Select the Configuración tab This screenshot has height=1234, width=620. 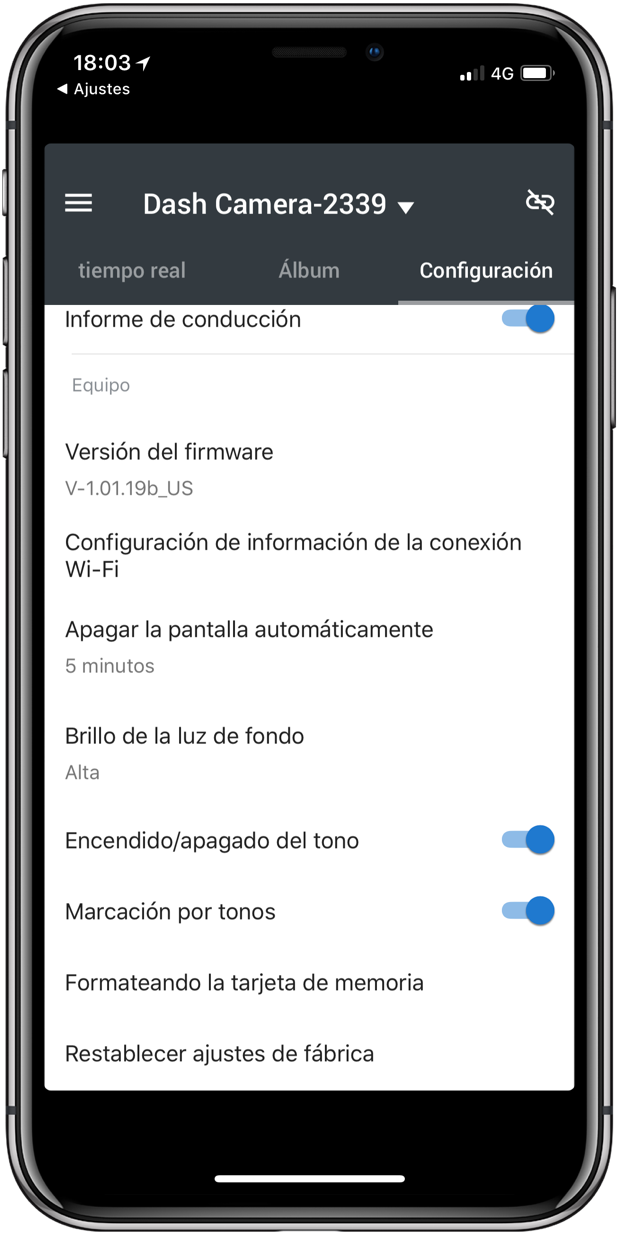[486, 270]
